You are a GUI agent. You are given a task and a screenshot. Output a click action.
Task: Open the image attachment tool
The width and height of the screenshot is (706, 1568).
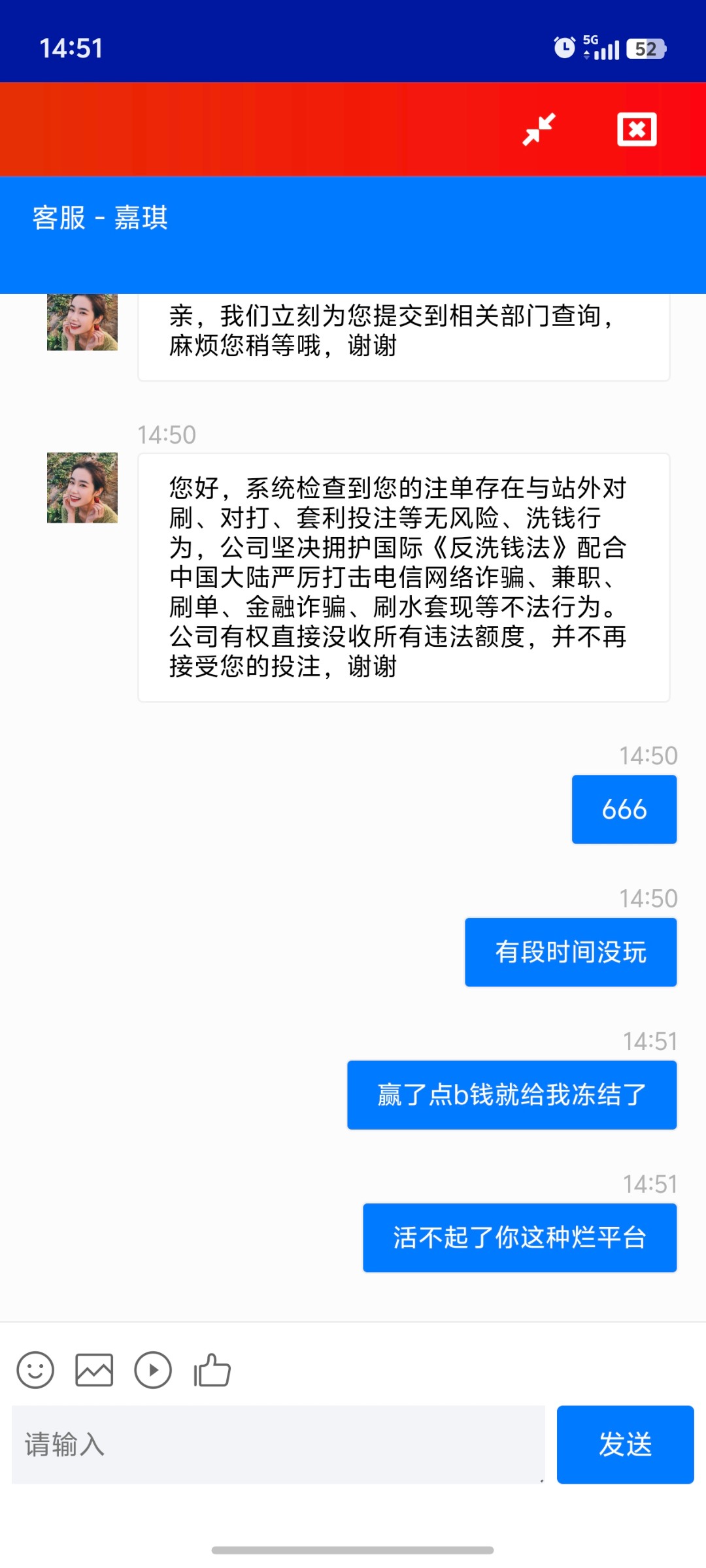95,1369
